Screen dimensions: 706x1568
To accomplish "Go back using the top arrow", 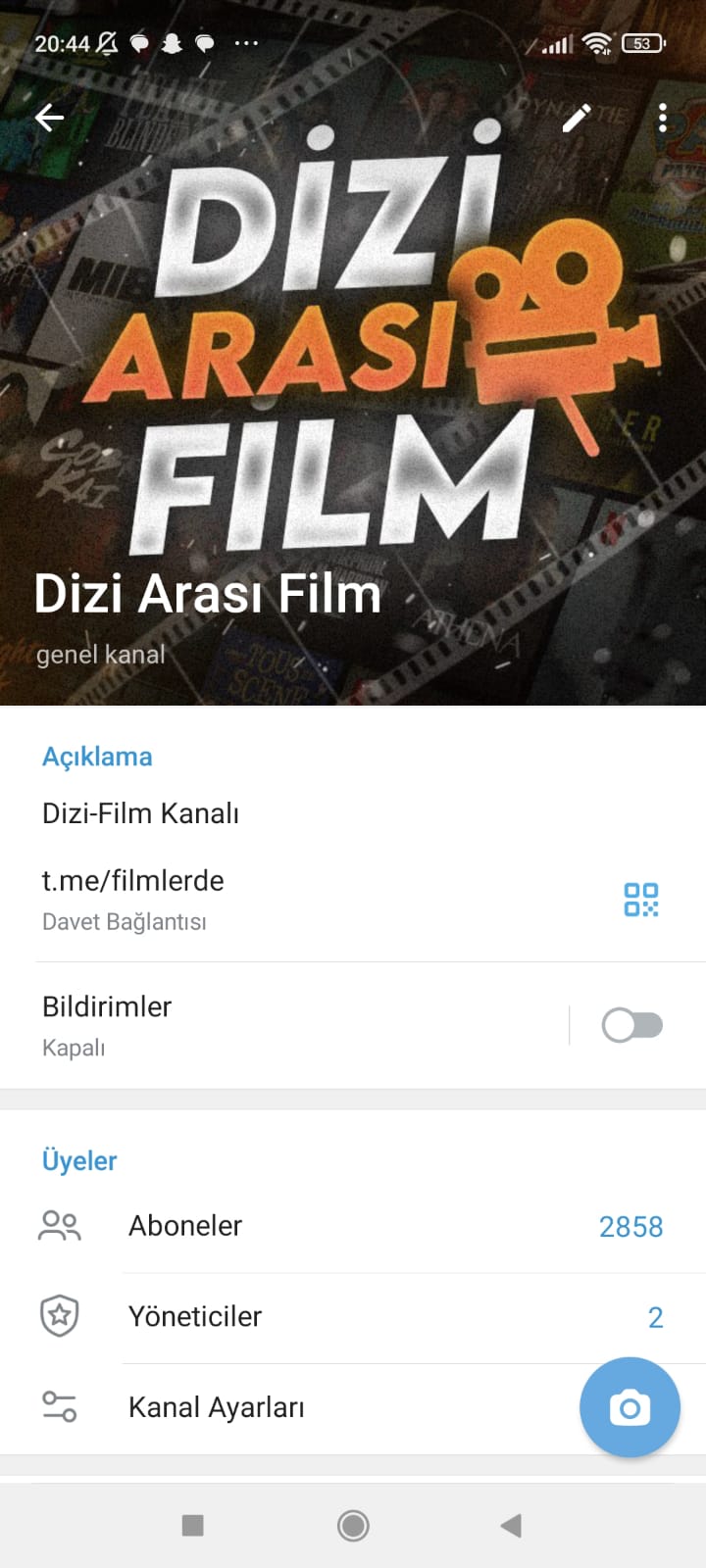I will tap(49, 118).
